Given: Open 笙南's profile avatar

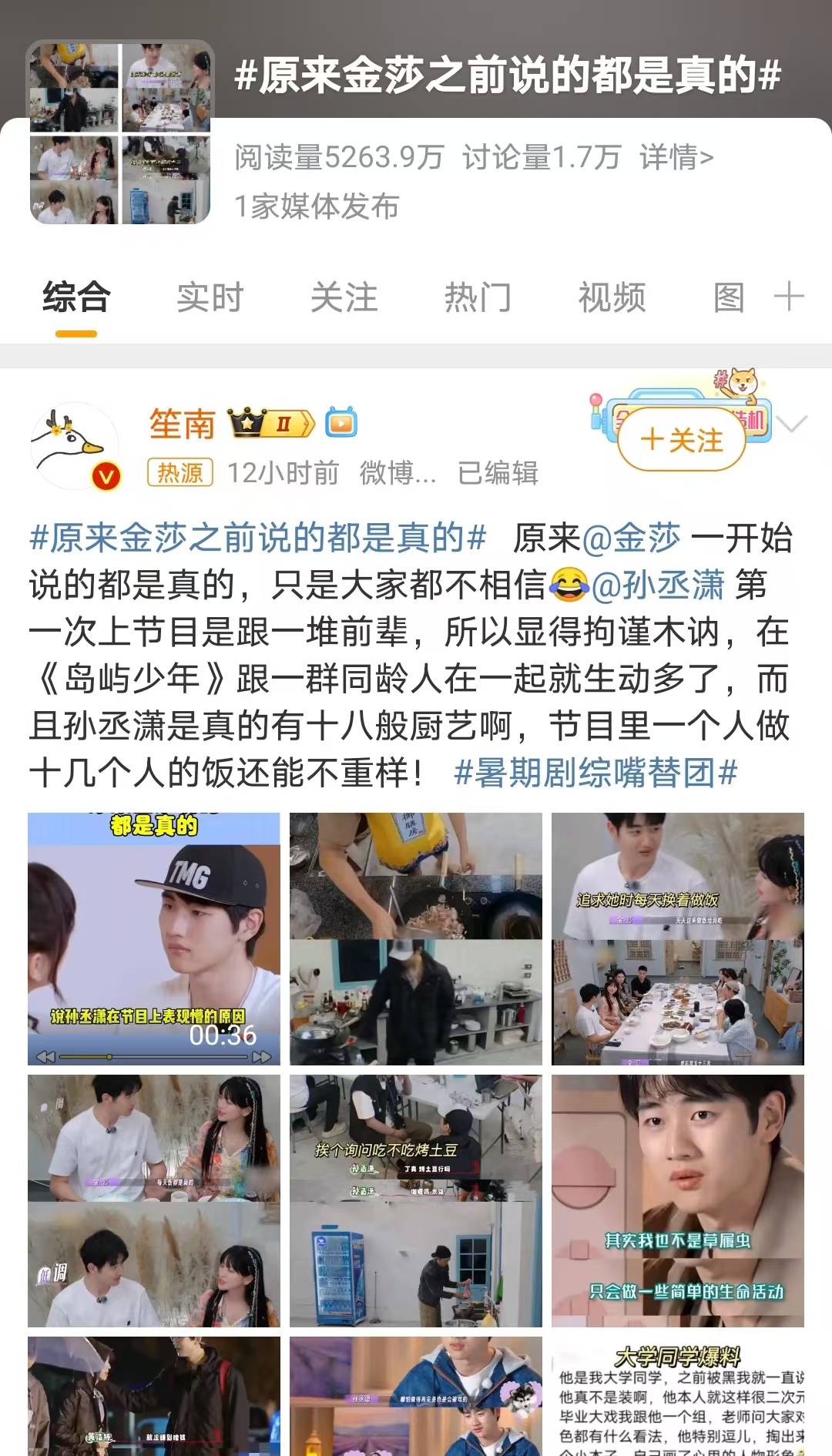Looking at the screenshot, I should (74, 447).
